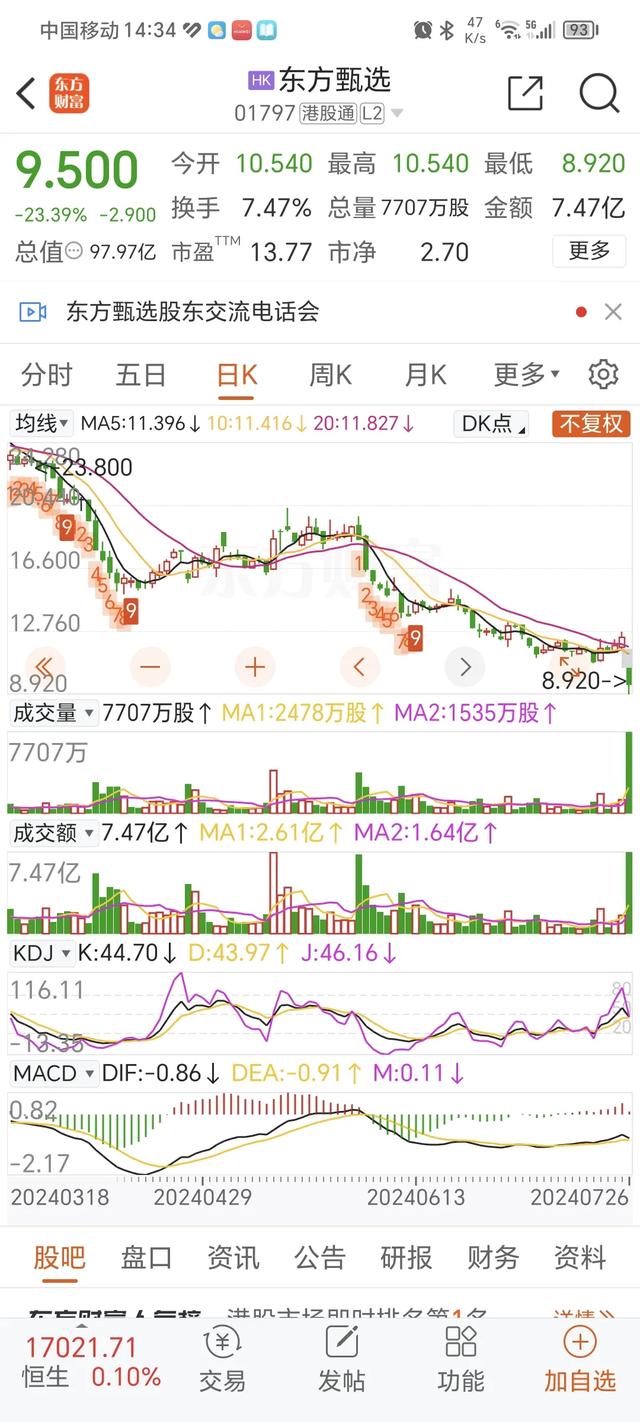Open the 均线 indicator dropdown

[x=41, y=423]
